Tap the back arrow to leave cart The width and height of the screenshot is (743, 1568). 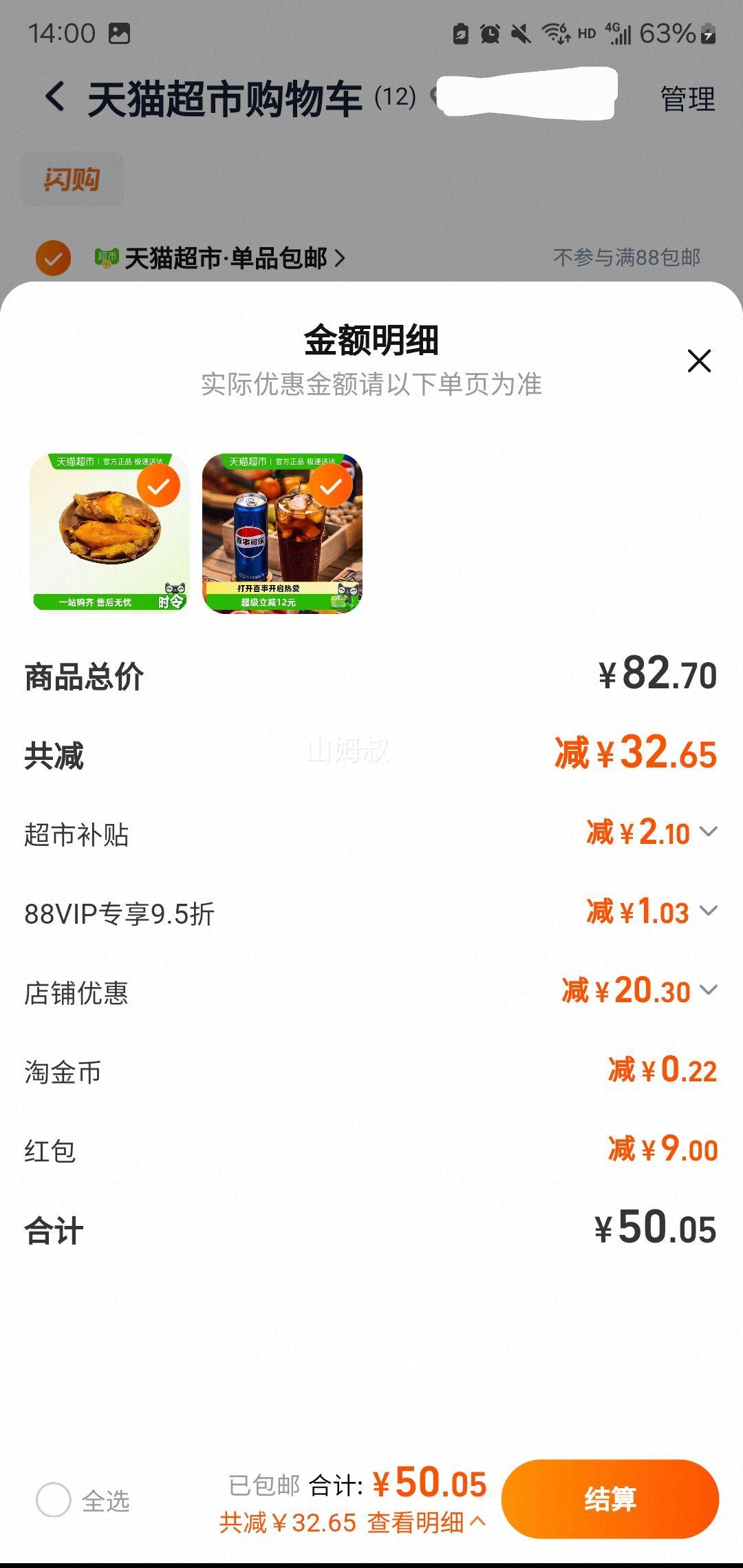58,98
